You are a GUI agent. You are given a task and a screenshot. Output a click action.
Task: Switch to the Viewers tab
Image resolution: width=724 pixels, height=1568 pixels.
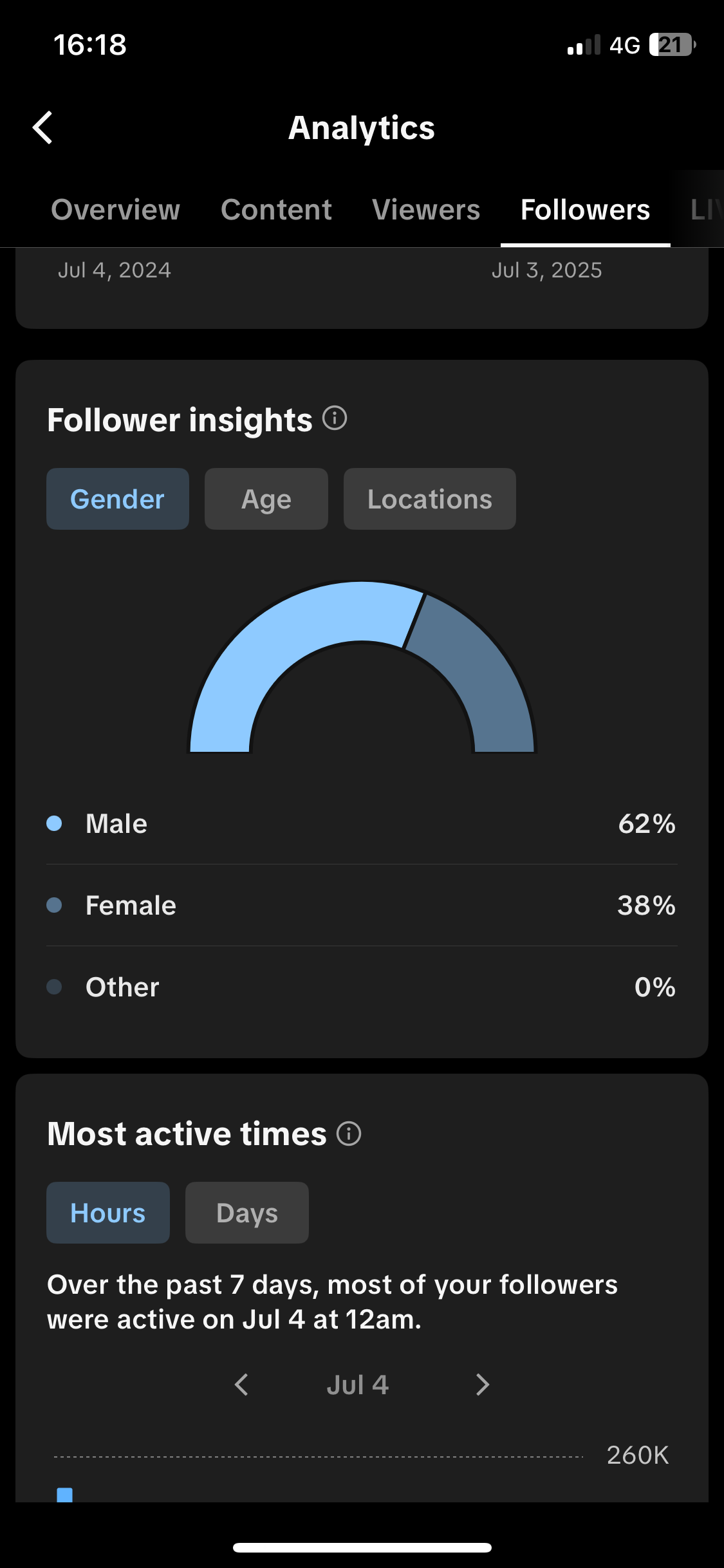(x=426, y=210)
